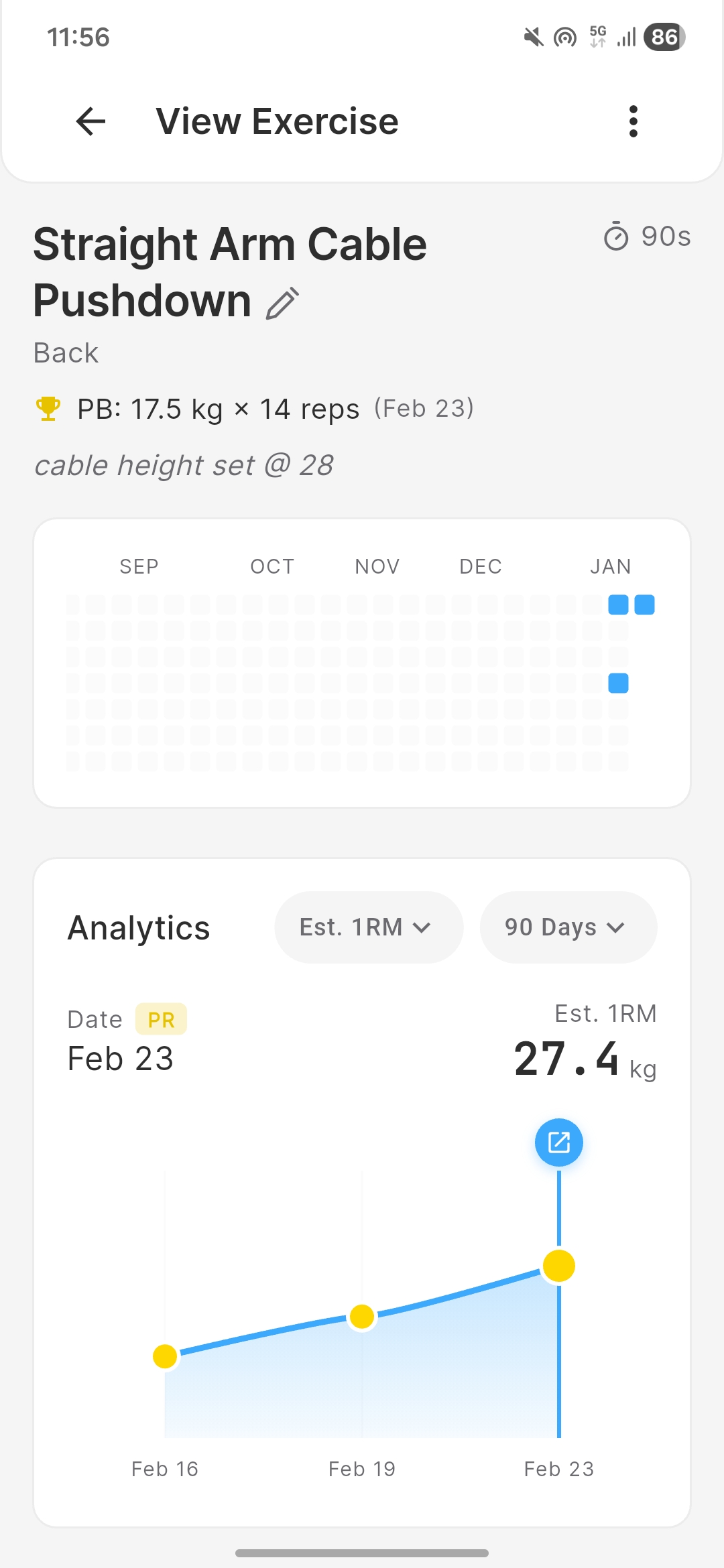Viewport: 724px width, 1568px height.
Task: Tap the rest timer icon showing 90s
Action: coord(617,237)
